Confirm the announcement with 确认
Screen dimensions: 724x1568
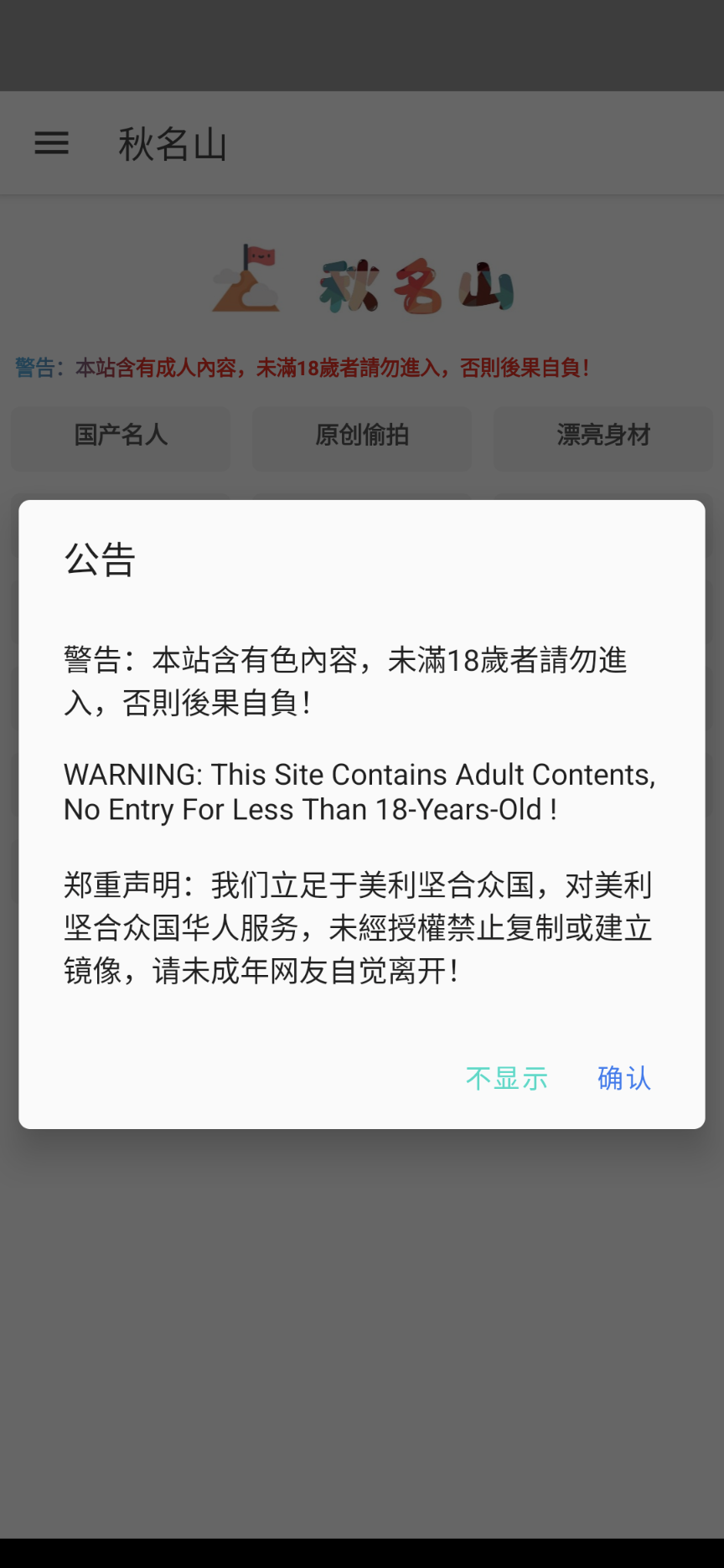[623, 1078]
